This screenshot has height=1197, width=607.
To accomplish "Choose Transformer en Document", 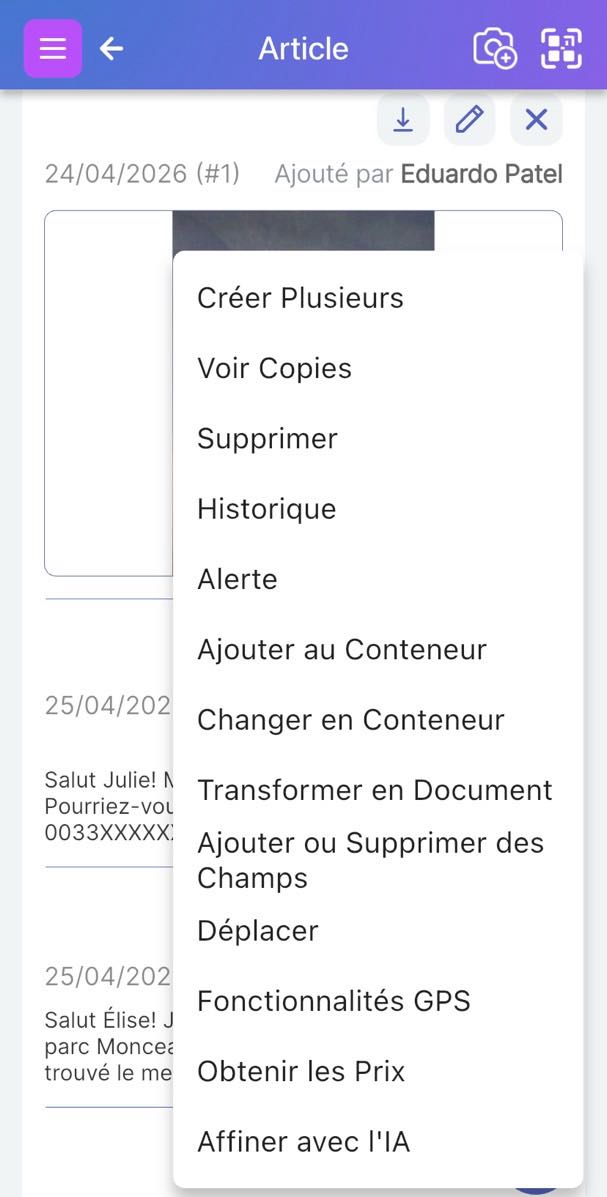I will coord(374,790).
